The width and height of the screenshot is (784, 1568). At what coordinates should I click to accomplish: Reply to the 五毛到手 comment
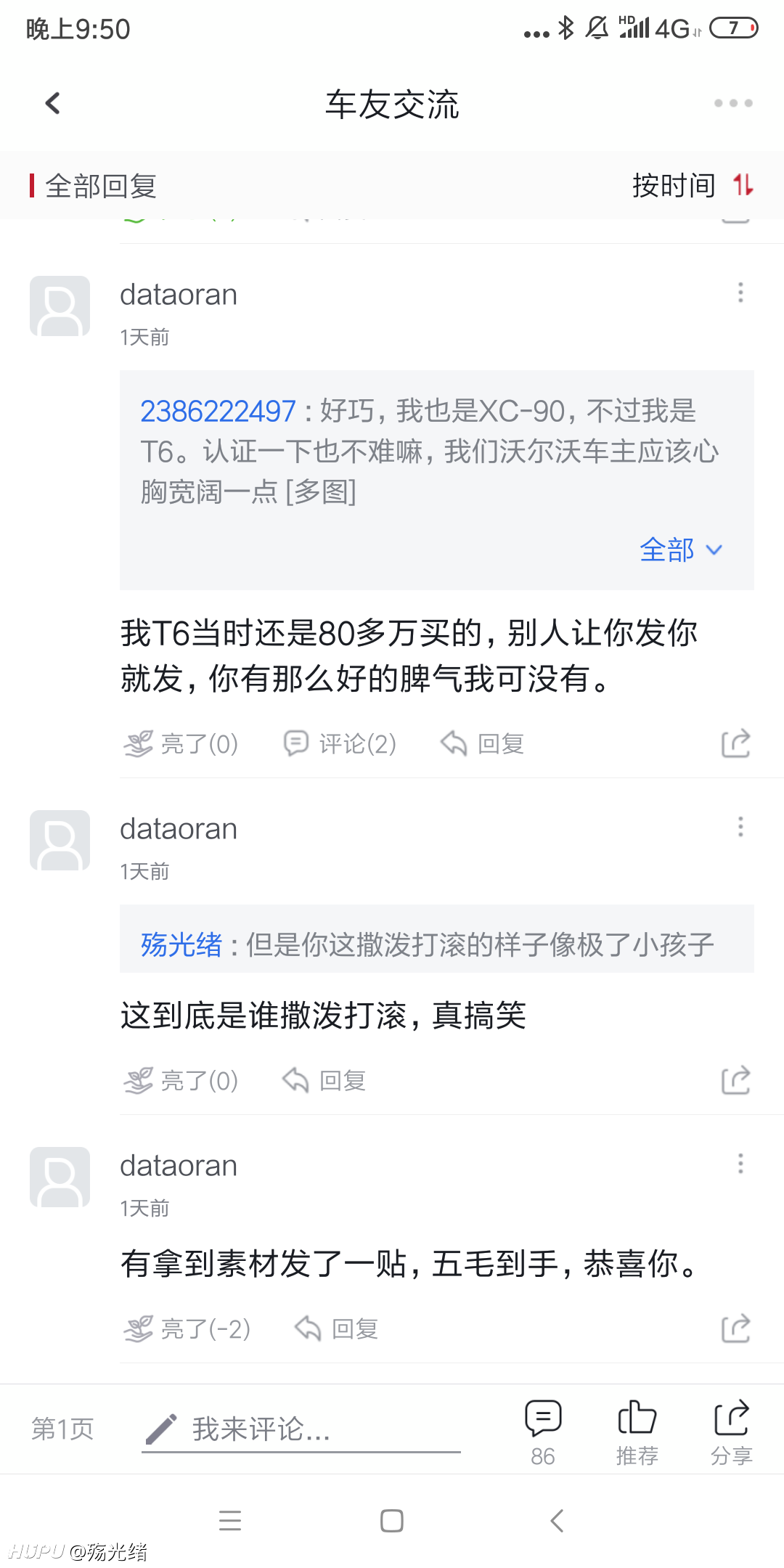point(336,1328)
